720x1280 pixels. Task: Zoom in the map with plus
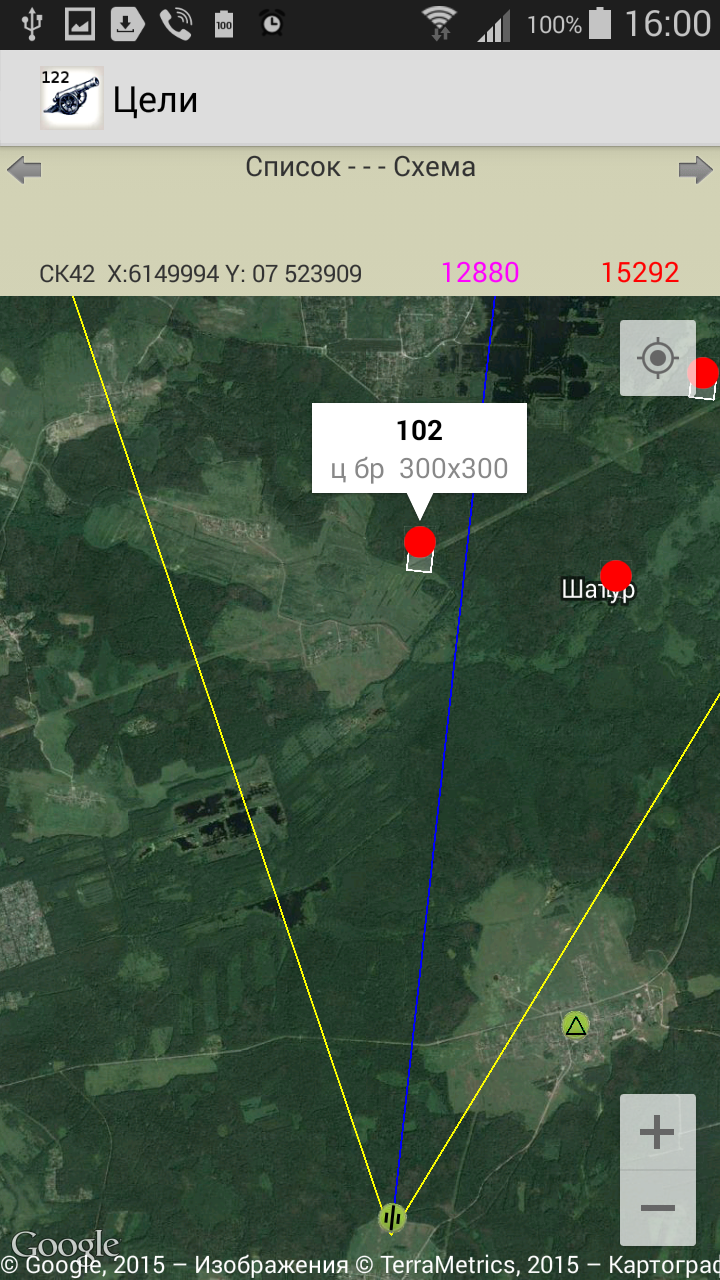click(658, 1132)
